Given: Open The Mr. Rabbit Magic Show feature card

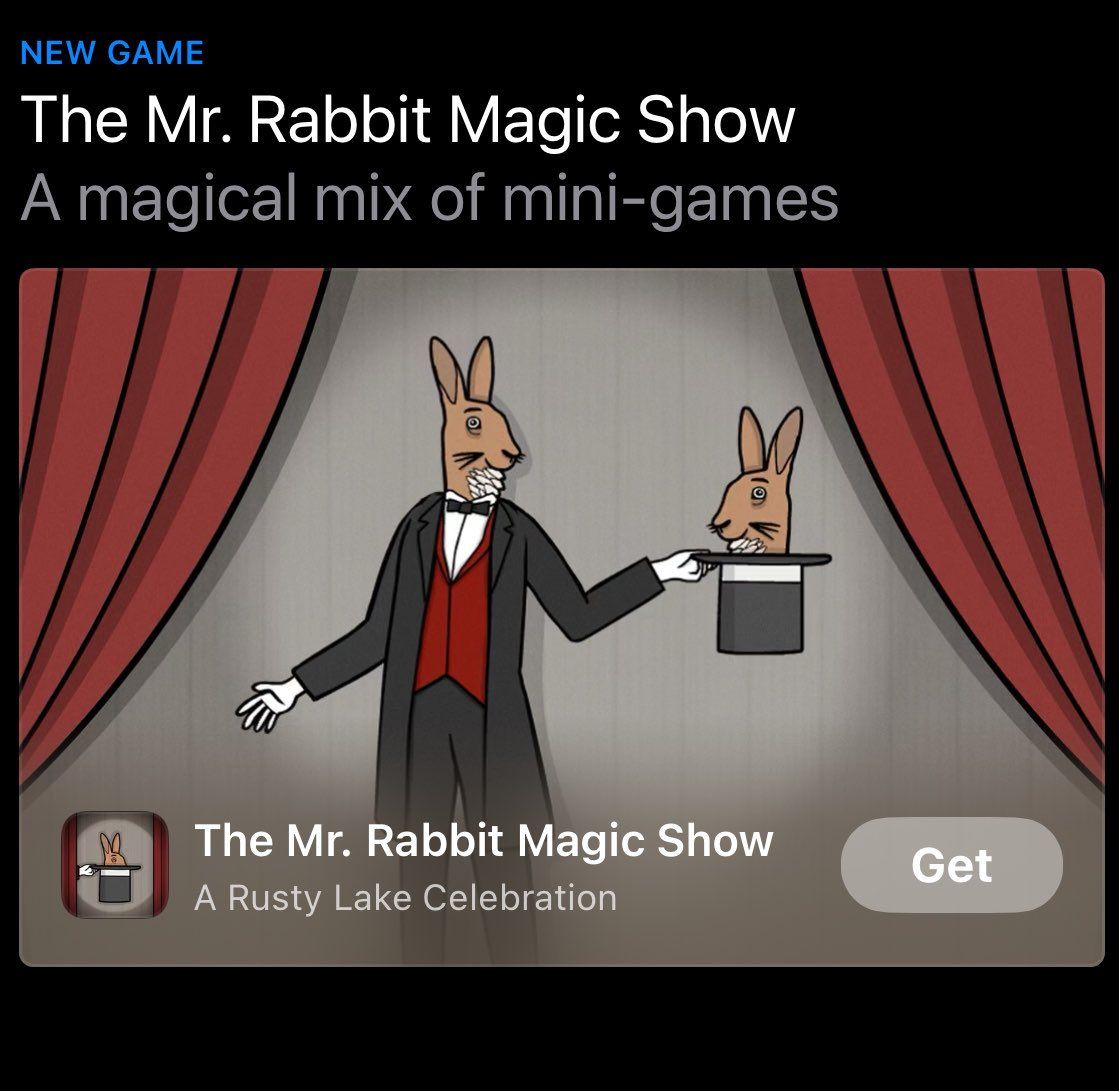Looking at the screenshot, I should (560, 520).
